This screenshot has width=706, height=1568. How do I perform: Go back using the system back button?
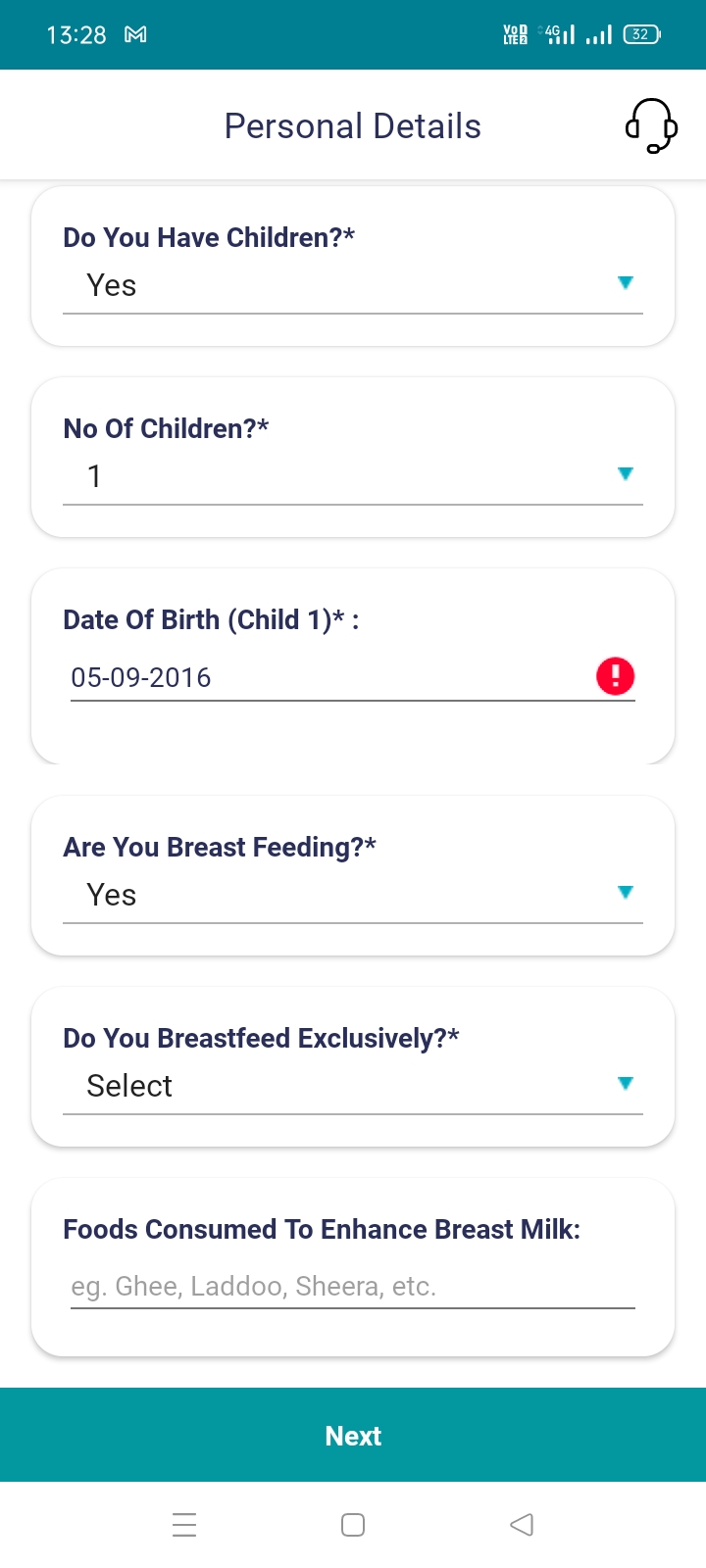pos(522,1525)
